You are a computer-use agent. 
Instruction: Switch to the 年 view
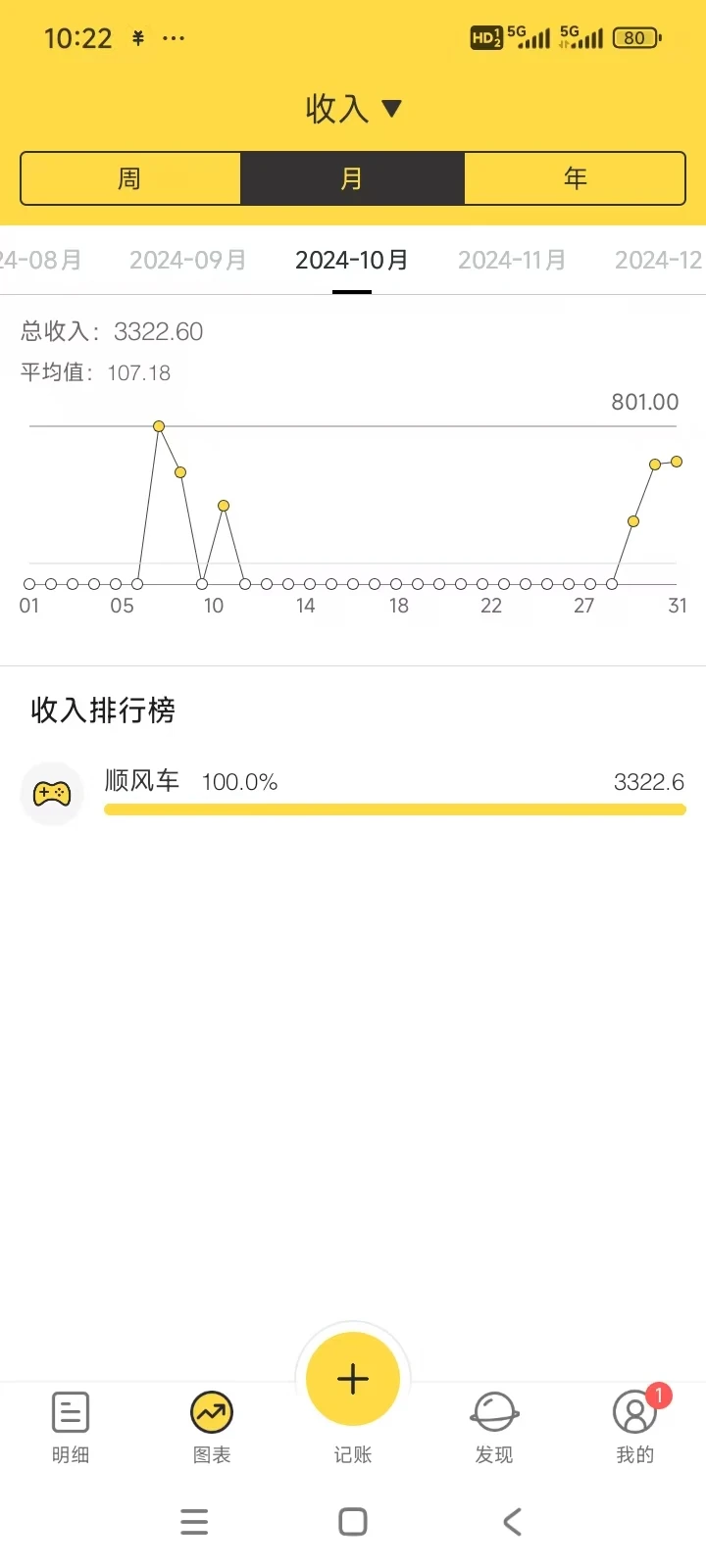(575, 178)
